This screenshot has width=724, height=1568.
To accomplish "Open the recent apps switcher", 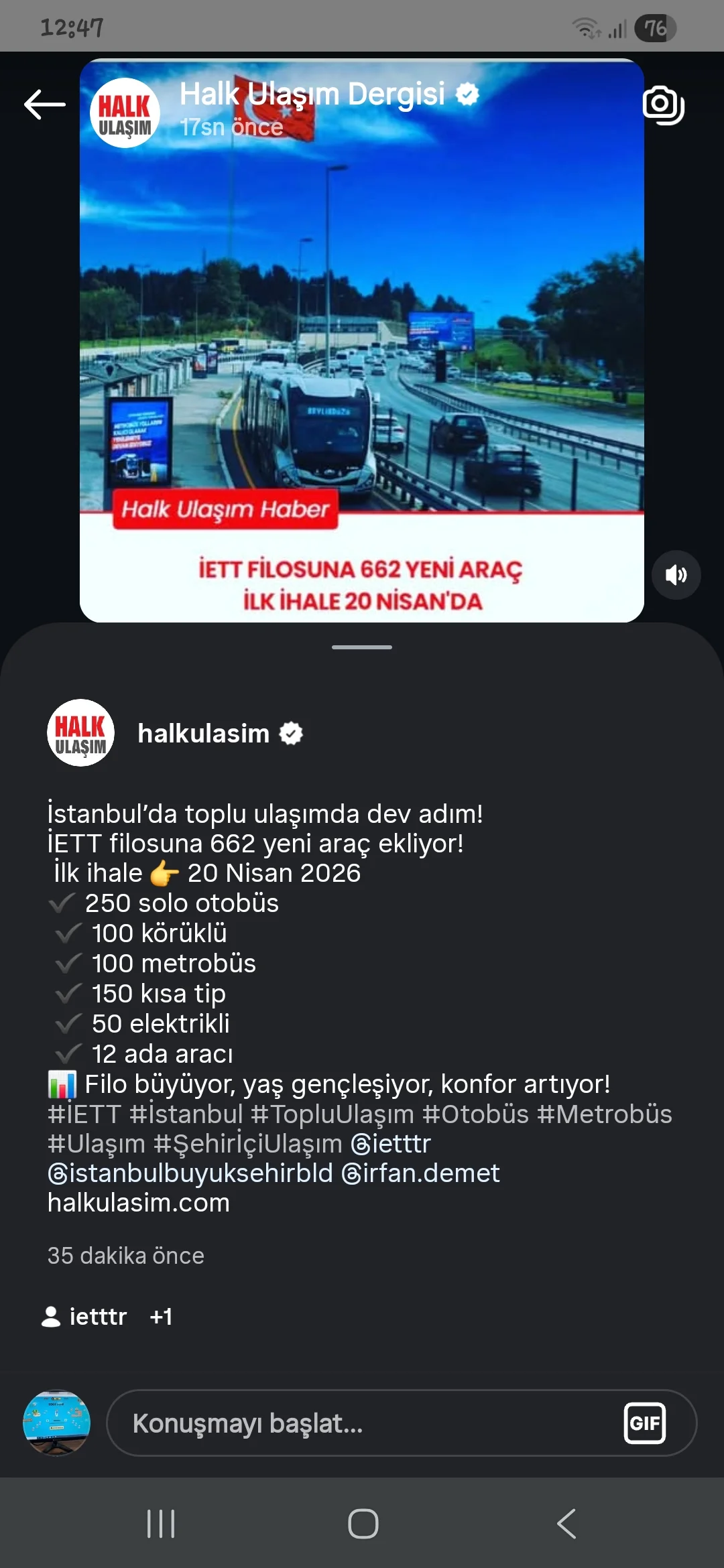I will coord(161,1524).
